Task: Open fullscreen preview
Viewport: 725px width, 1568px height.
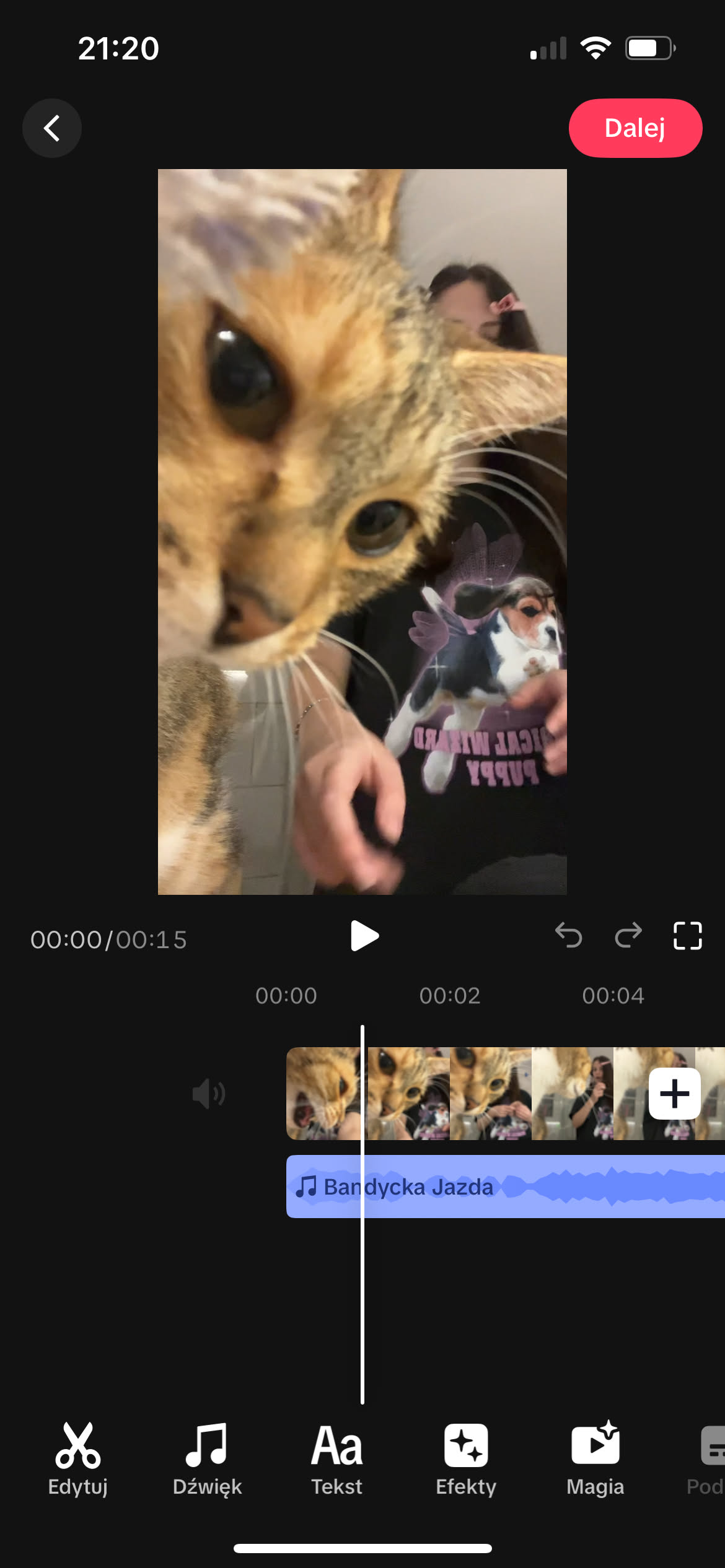Action: [x=687, y=935]
